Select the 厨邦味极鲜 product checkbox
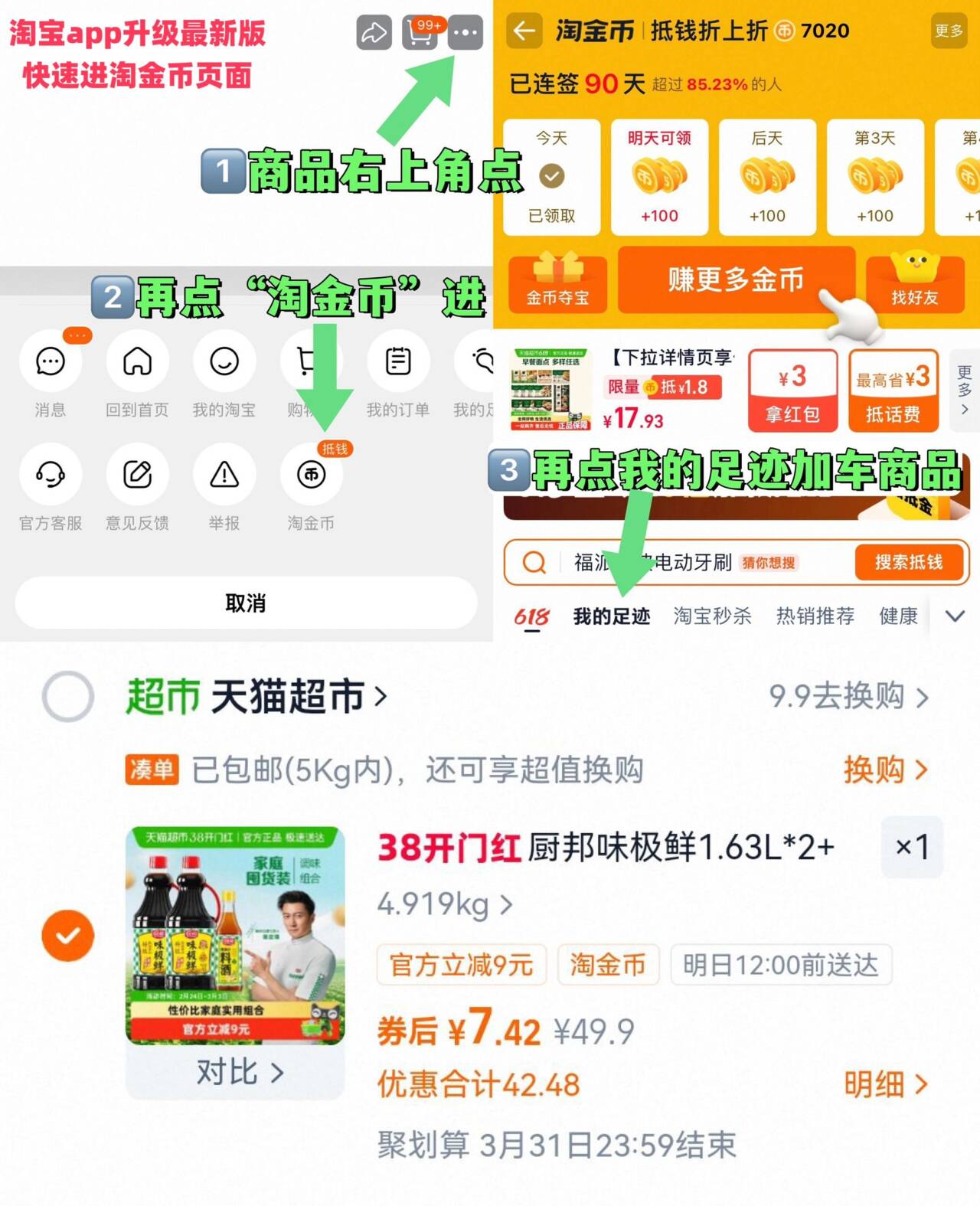 (67, 935)
